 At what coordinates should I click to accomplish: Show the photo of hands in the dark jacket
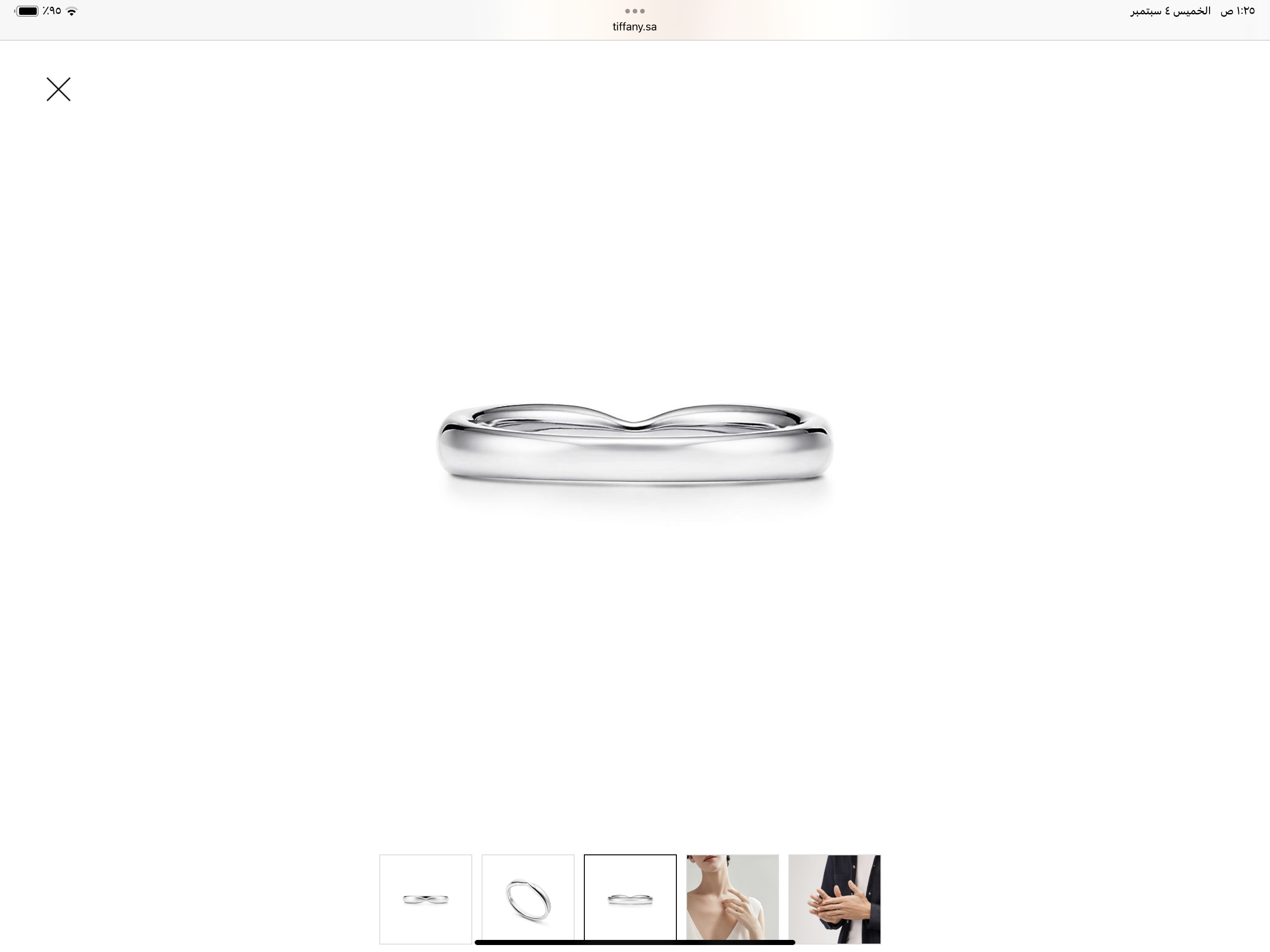[834, 898]
